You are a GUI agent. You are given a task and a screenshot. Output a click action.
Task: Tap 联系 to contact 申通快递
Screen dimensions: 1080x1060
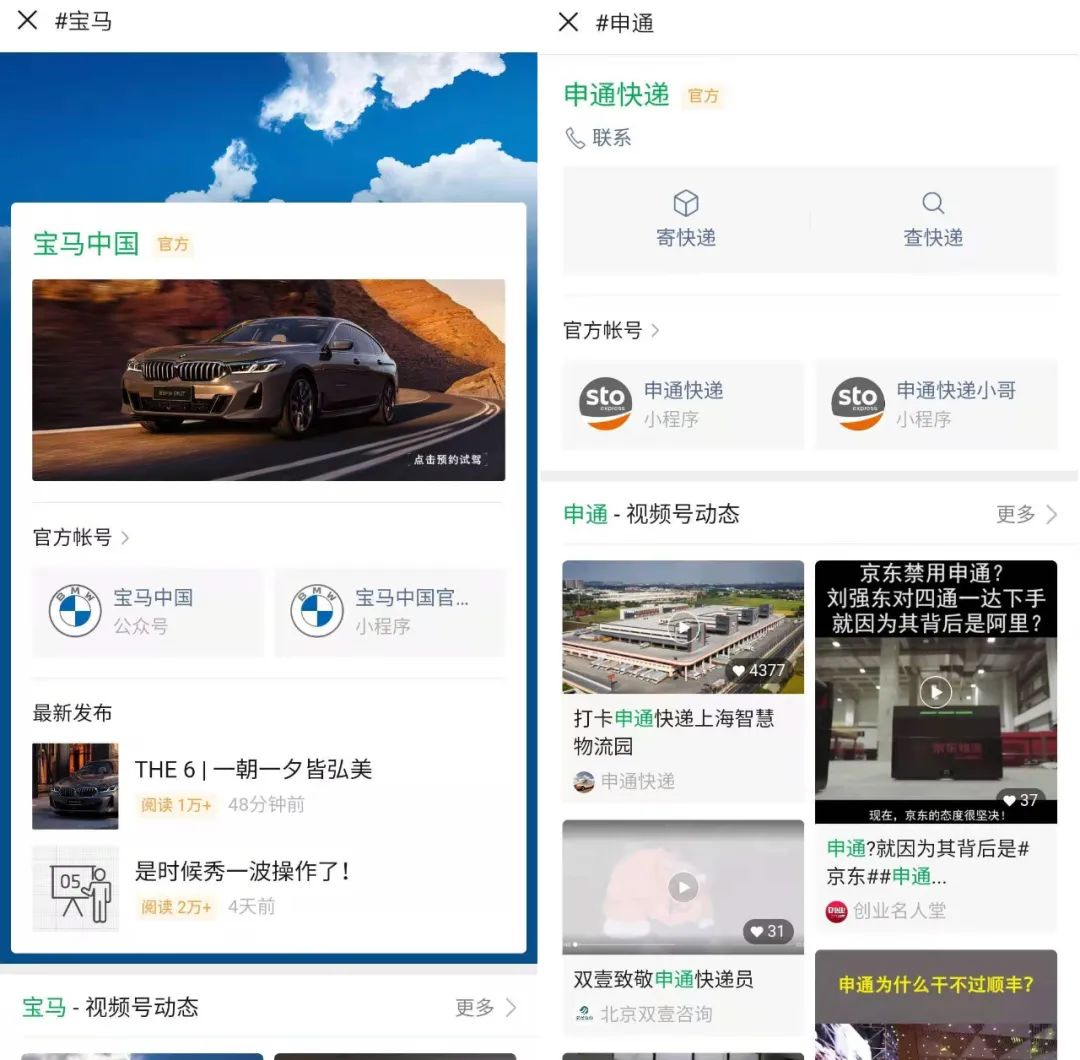[x=599, y=138]
